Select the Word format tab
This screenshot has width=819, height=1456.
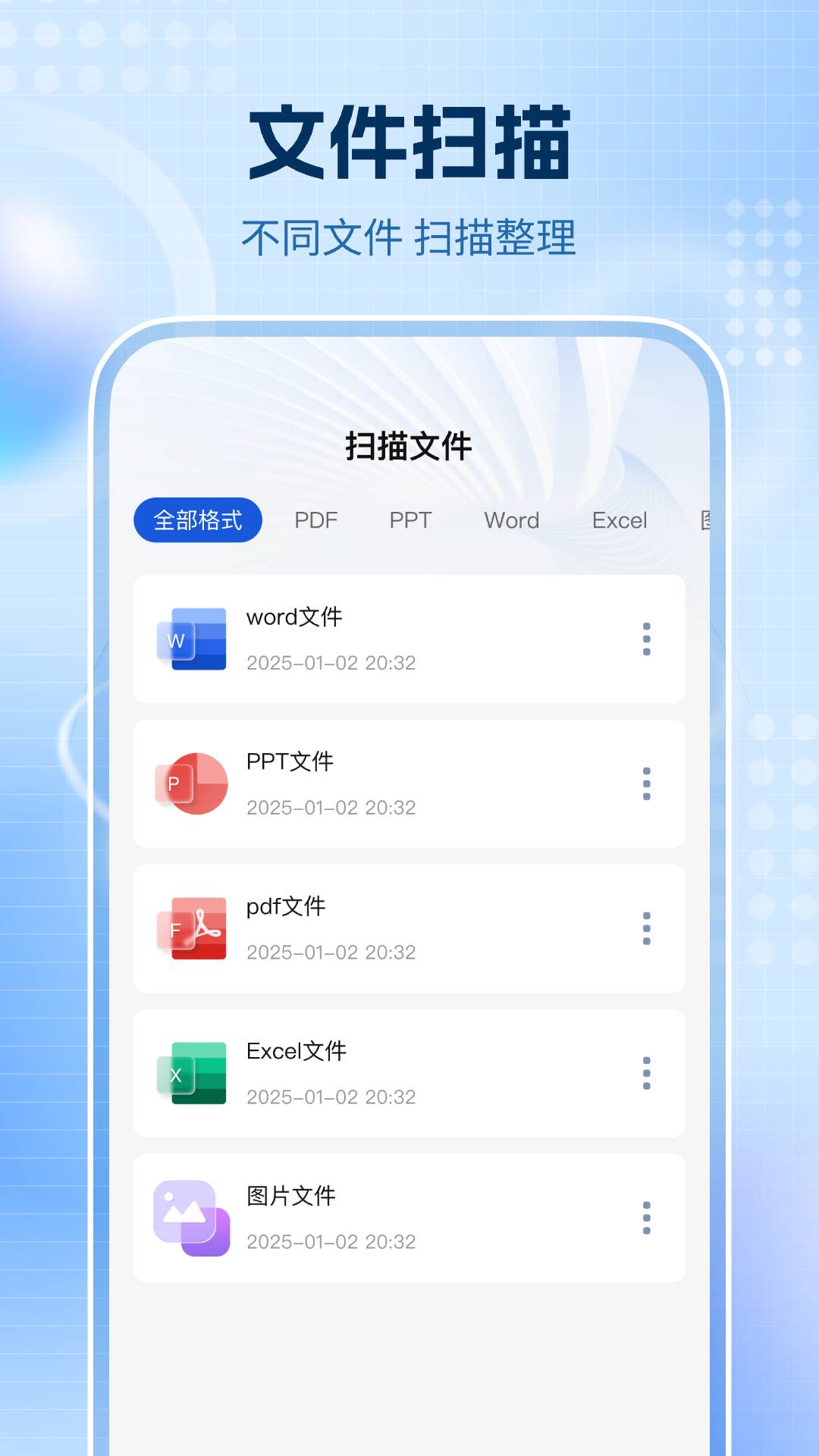pyautogui.click(x=510, y=519)
